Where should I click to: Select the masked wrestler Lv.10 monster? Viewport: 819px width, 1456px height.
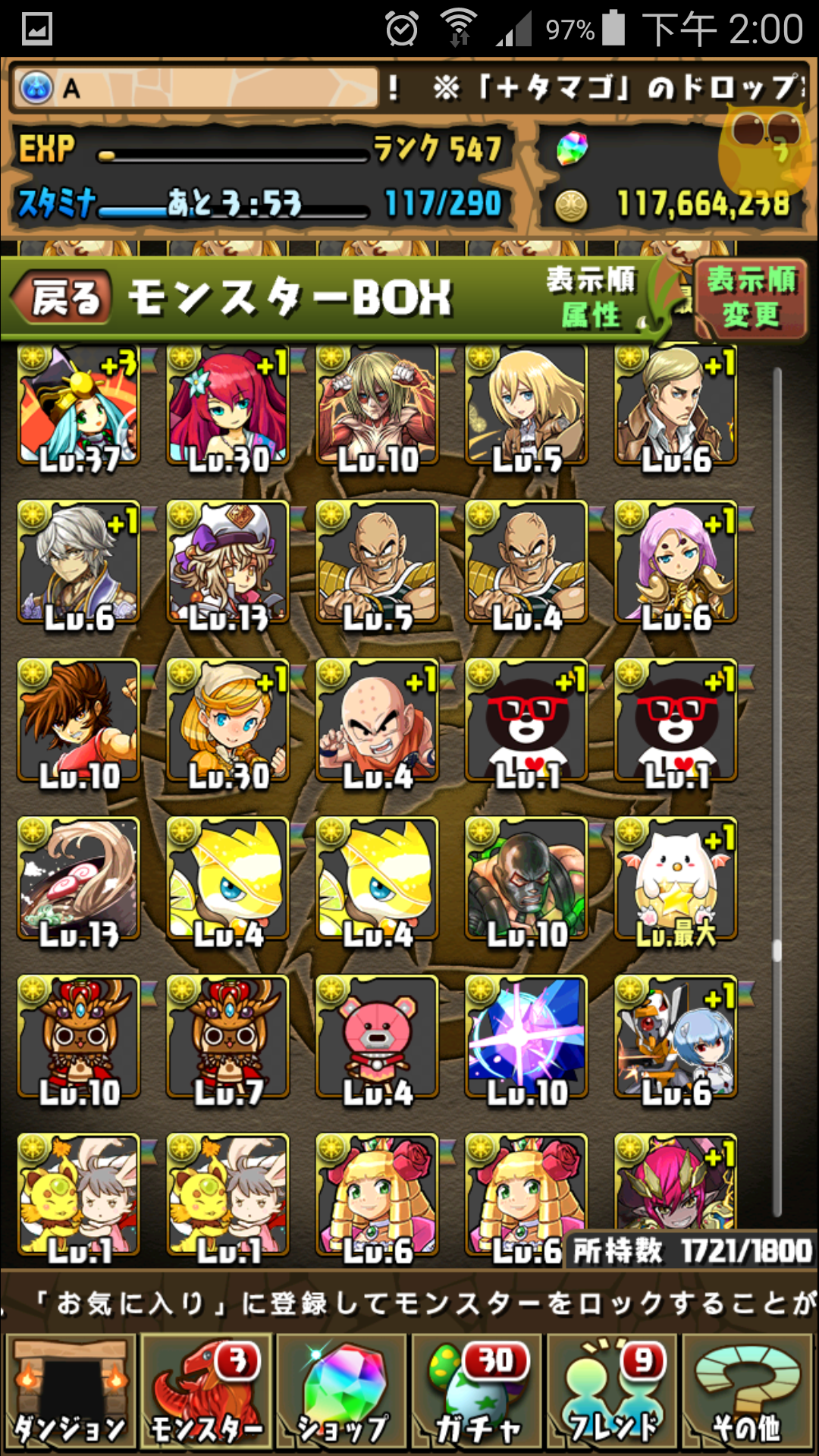click(x=527, y=880)
